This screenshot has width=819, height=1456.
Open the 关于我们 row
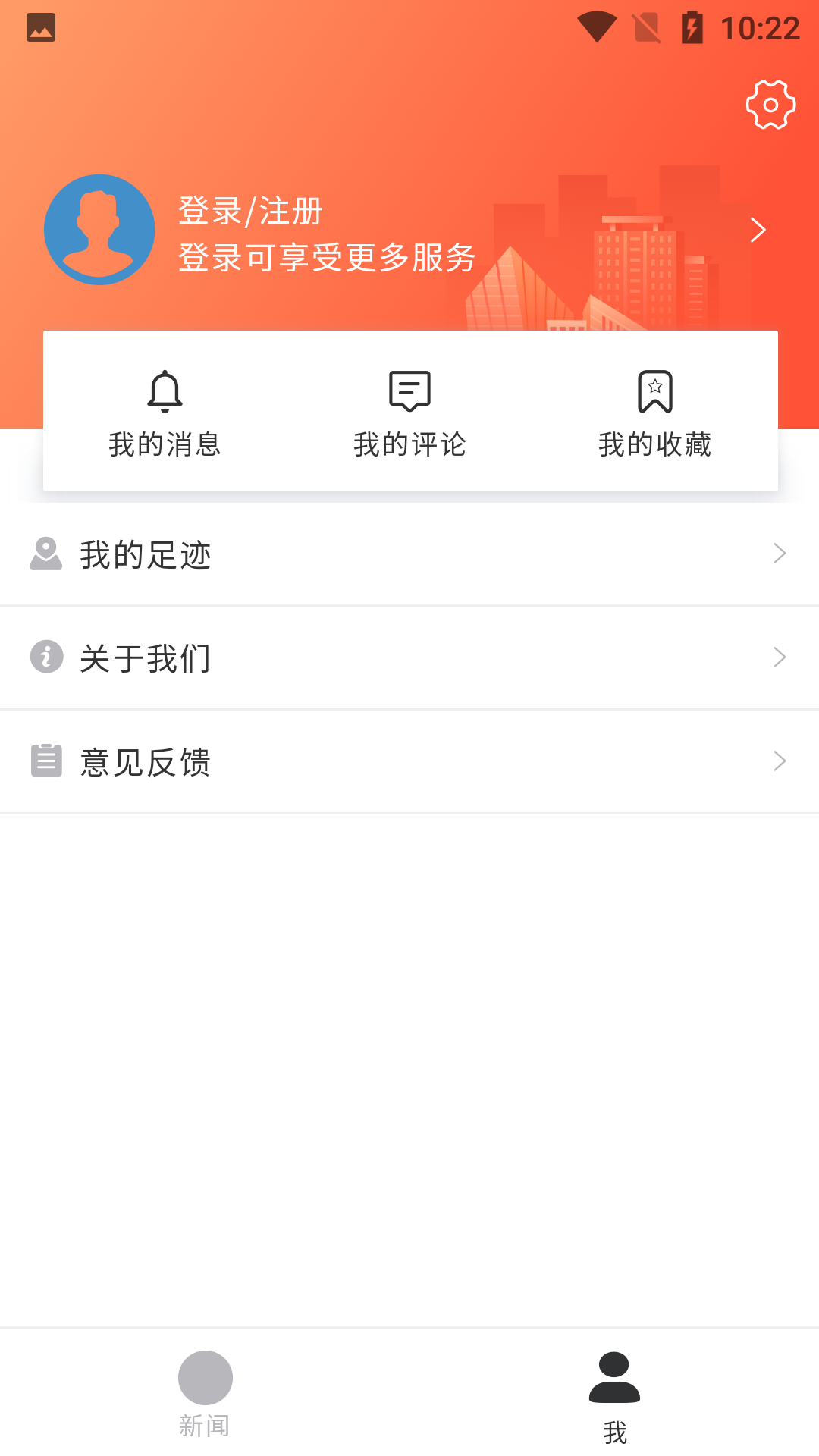click(409, 657)
